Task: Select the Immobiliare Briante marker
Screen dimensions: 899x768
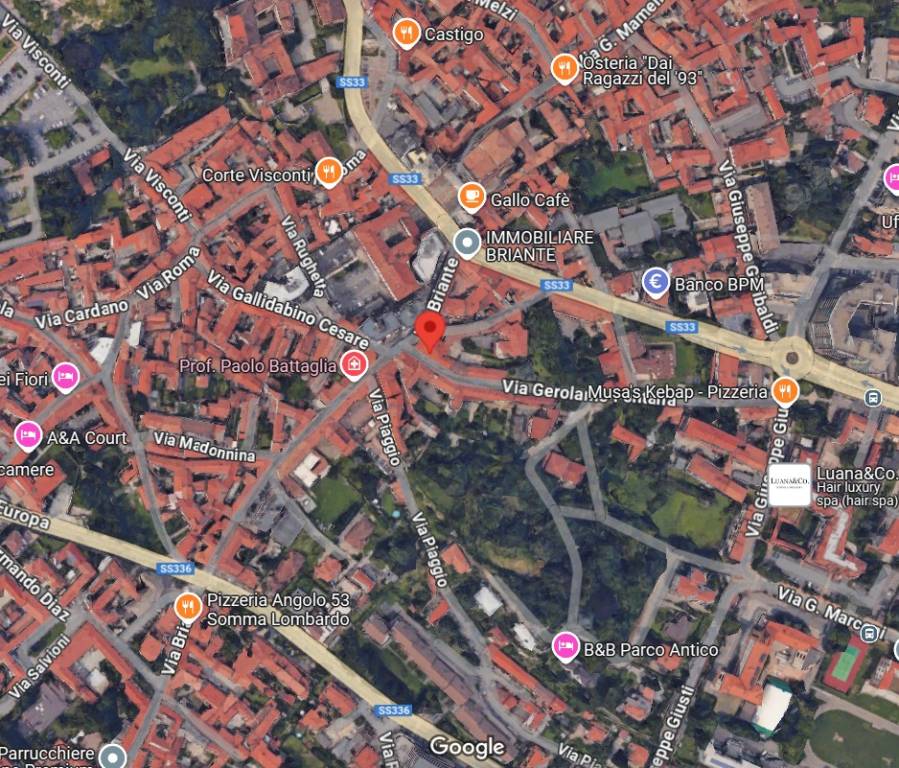Action: click(467, 242)
